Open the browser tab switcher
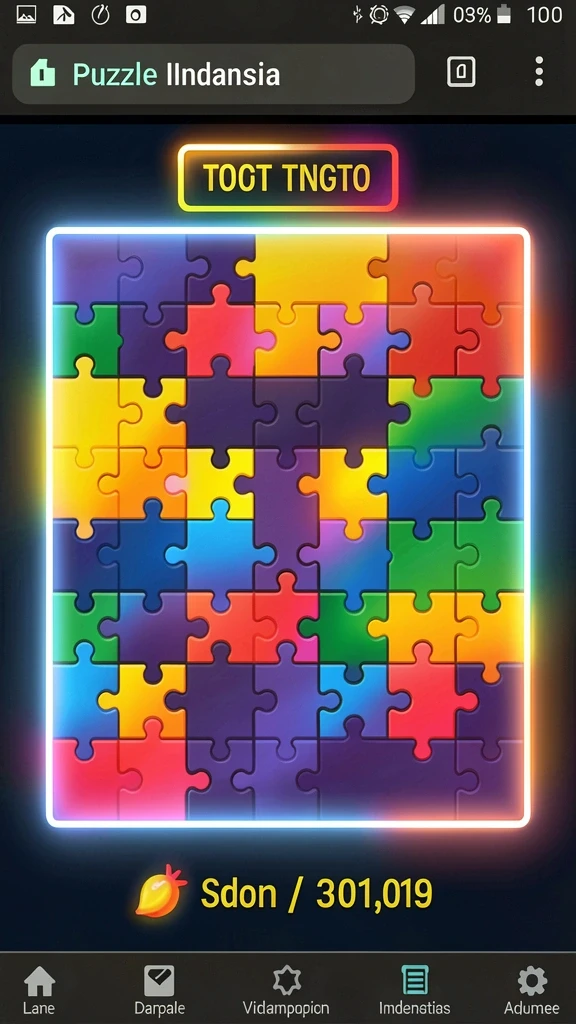The width and height of the screenshot is (576, 1024). click(460, 71)
